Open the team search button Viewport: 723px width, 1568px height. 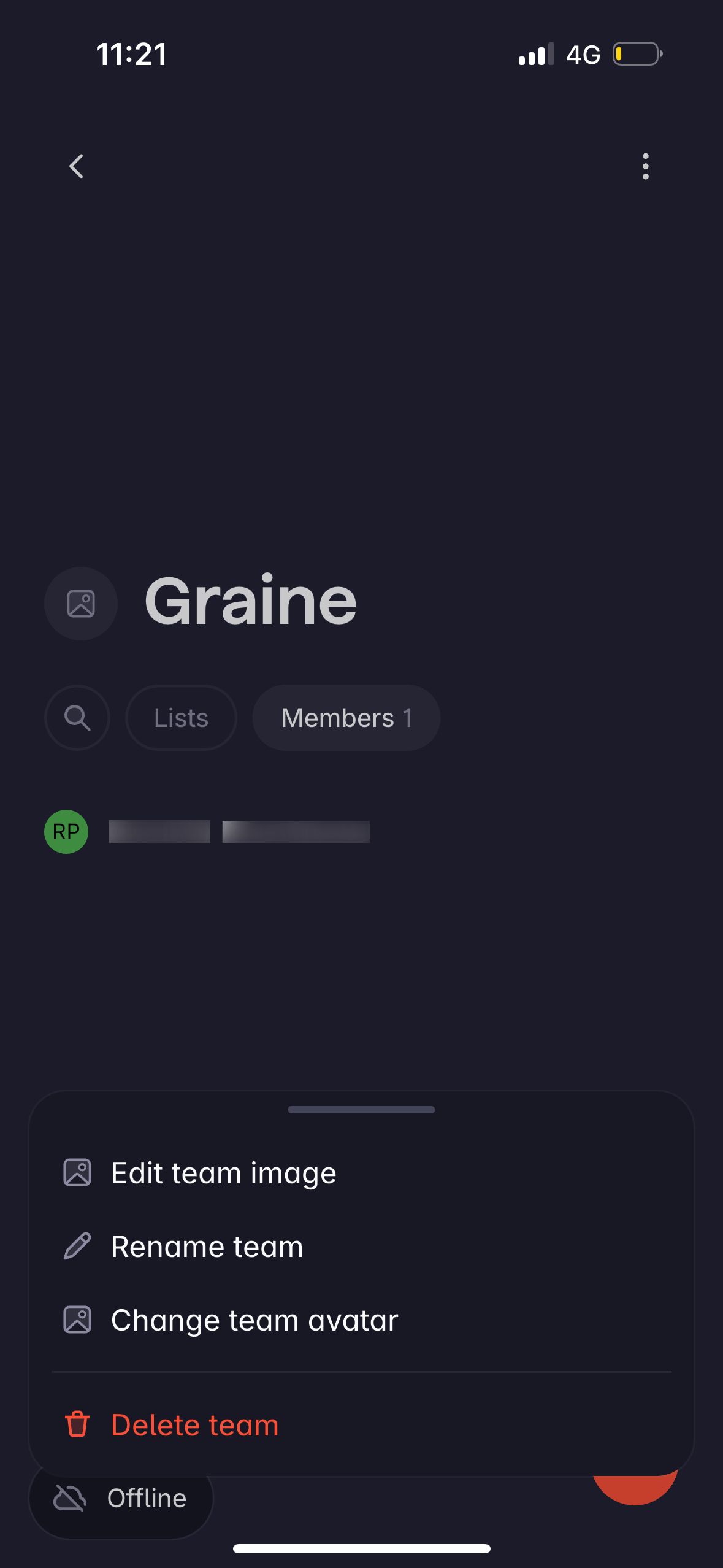[x=77, y=718]
